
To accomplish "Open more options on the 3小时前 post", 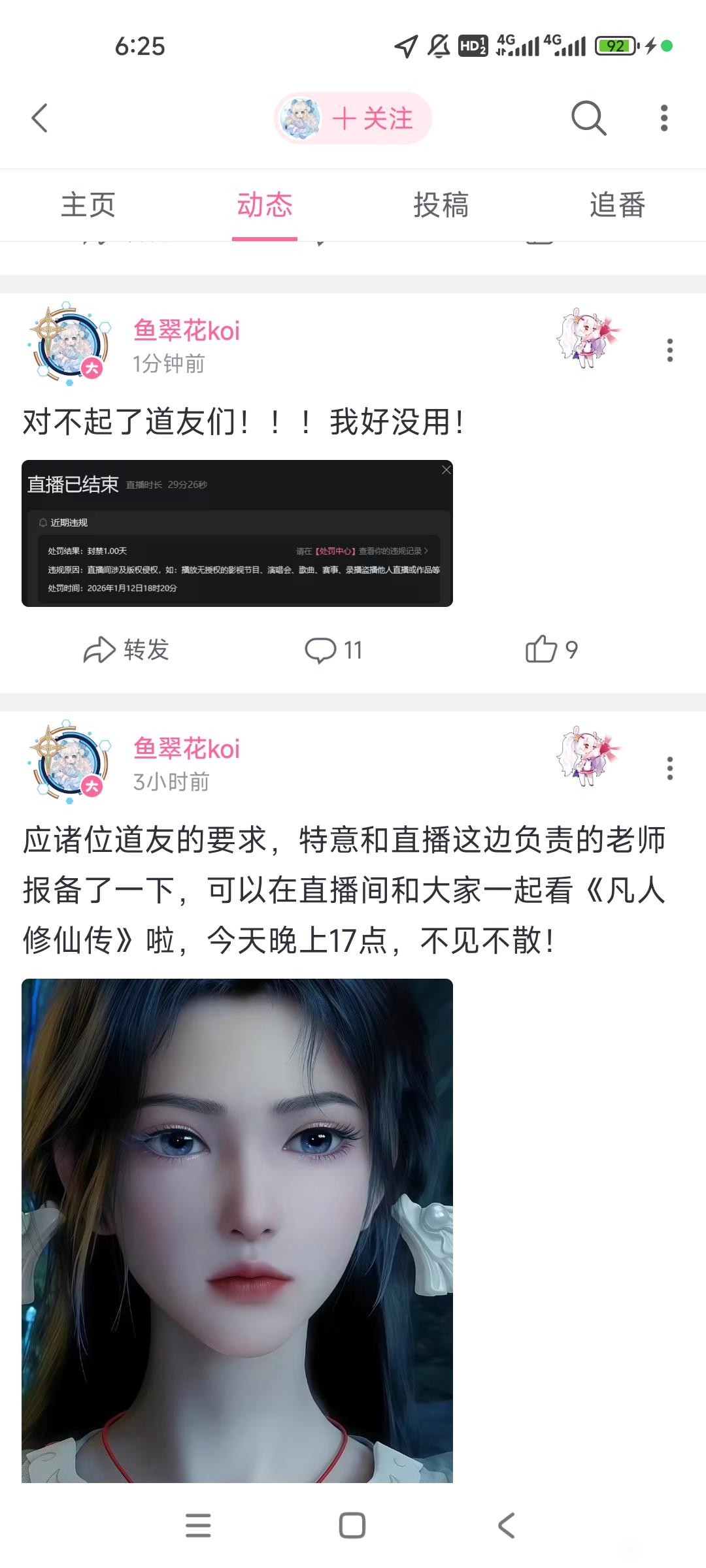I will point(669,768).
